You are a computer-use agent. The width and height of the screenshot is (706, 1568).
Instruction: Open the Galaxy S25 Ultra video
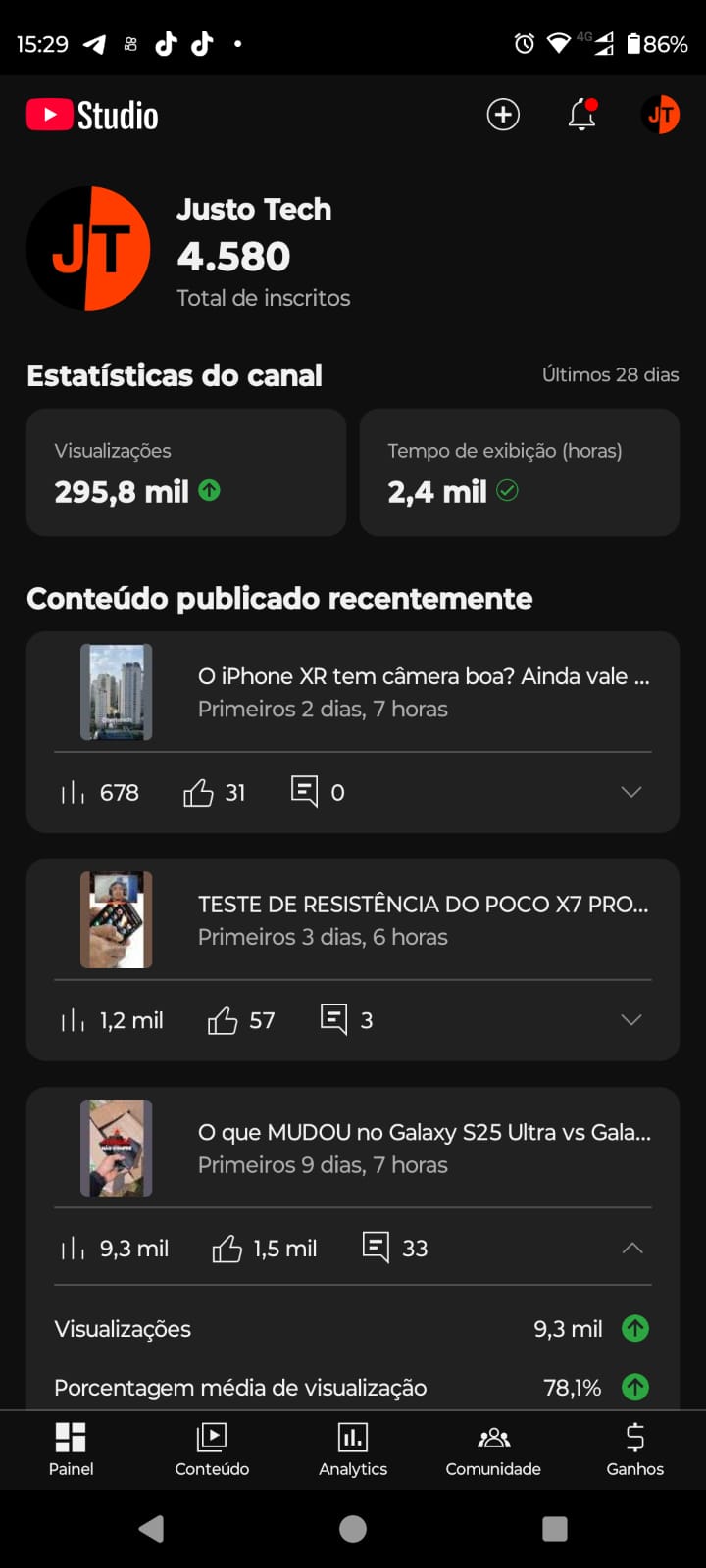pyautogui.click(x=422, y=1148)
